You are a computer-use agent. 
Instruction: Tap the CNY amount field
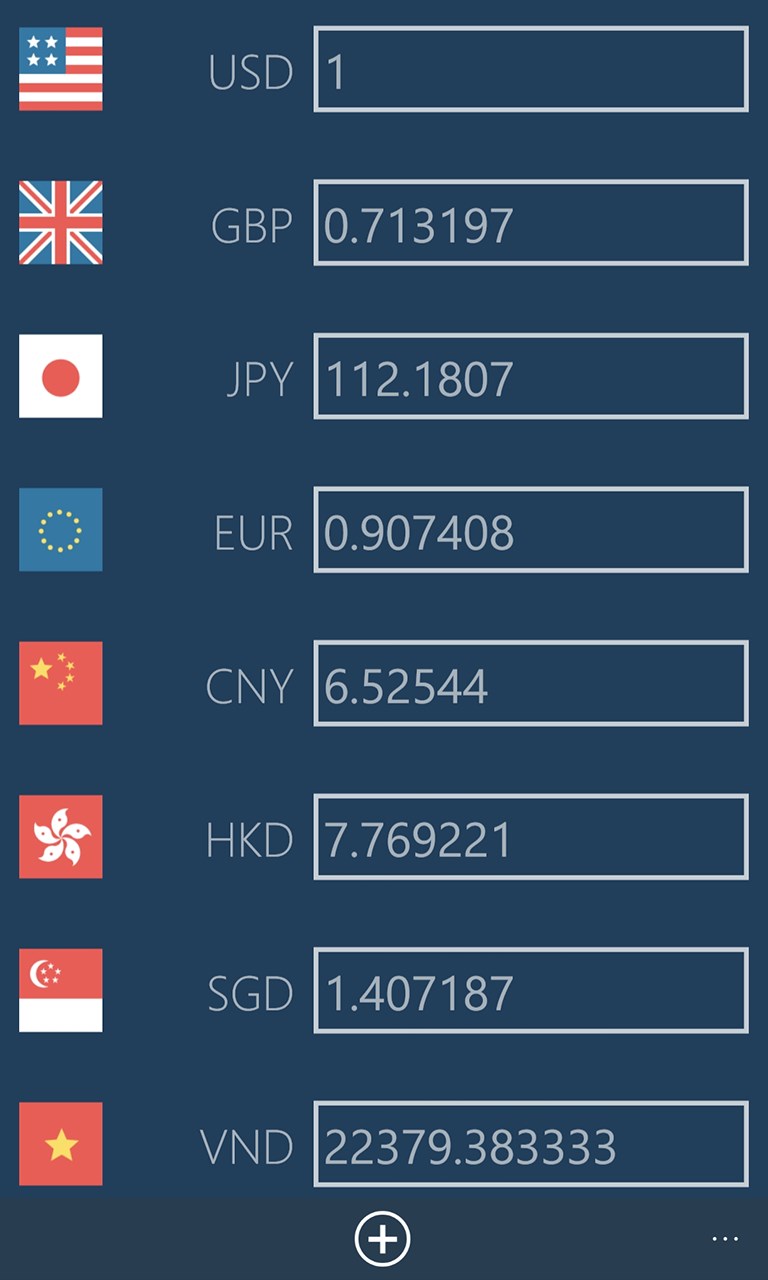tap(531, 684)
